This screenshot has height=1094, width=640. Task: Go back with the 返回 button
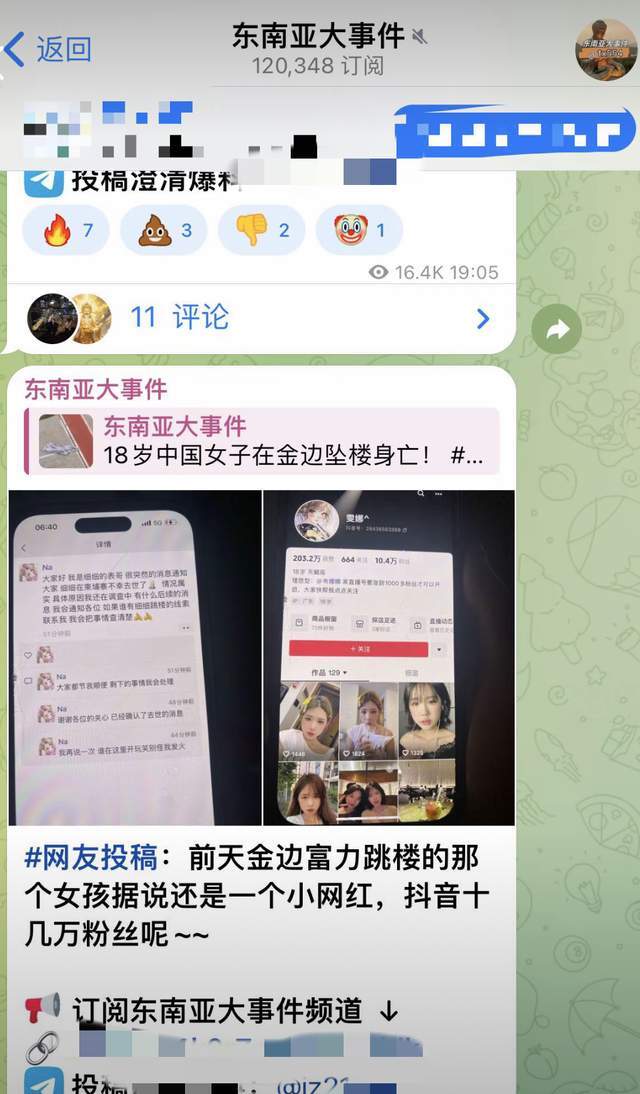point(48,48)
